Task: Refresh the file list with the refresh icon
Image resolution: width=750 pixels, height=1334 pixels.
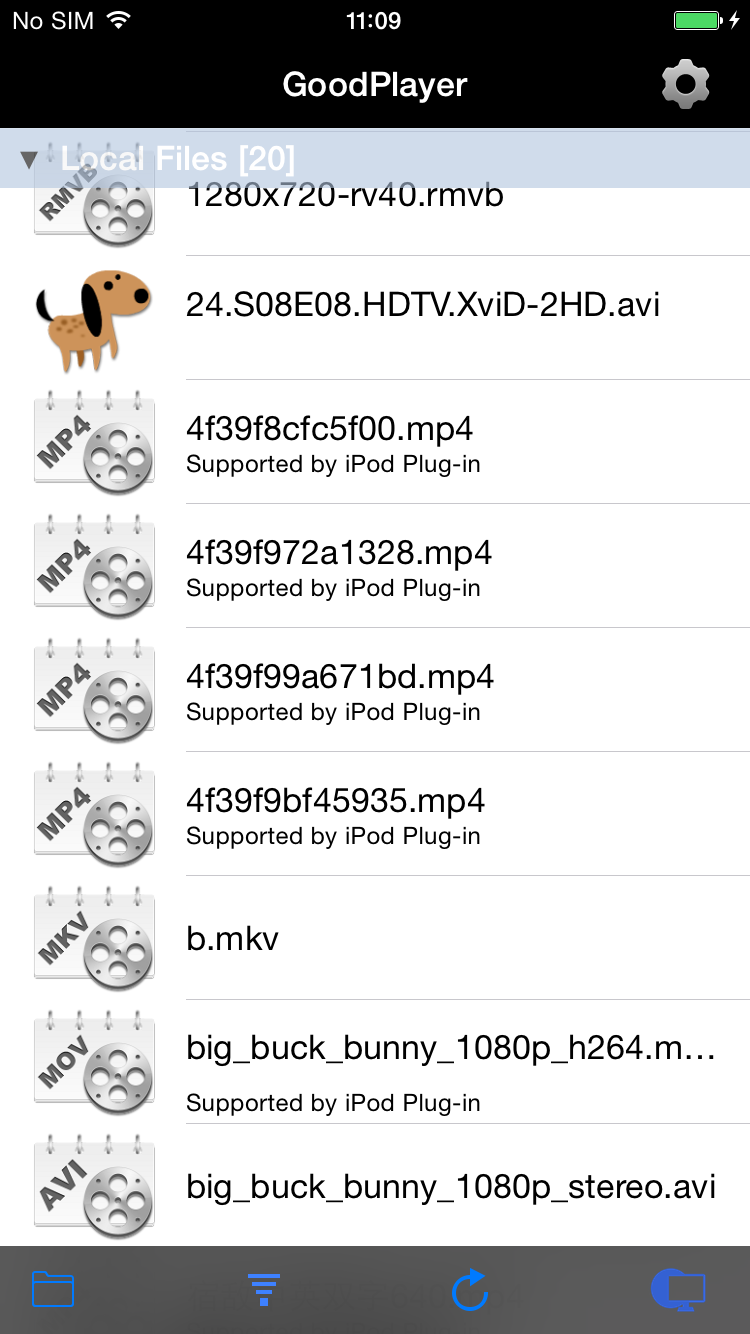Action: 469,1290
